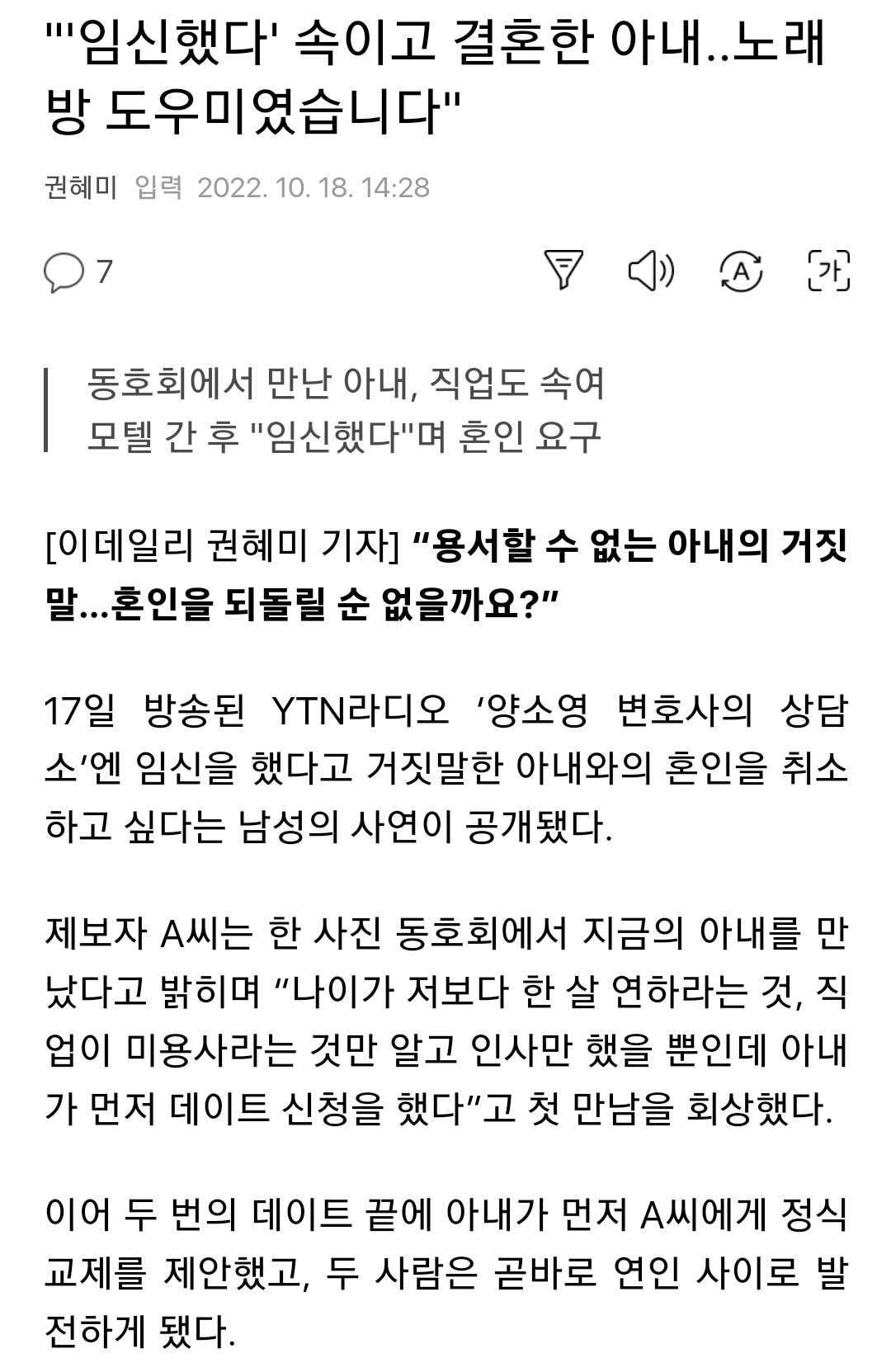The image size is (891, 1372).
Task: Change the article font size
Action: pos(828,270)
